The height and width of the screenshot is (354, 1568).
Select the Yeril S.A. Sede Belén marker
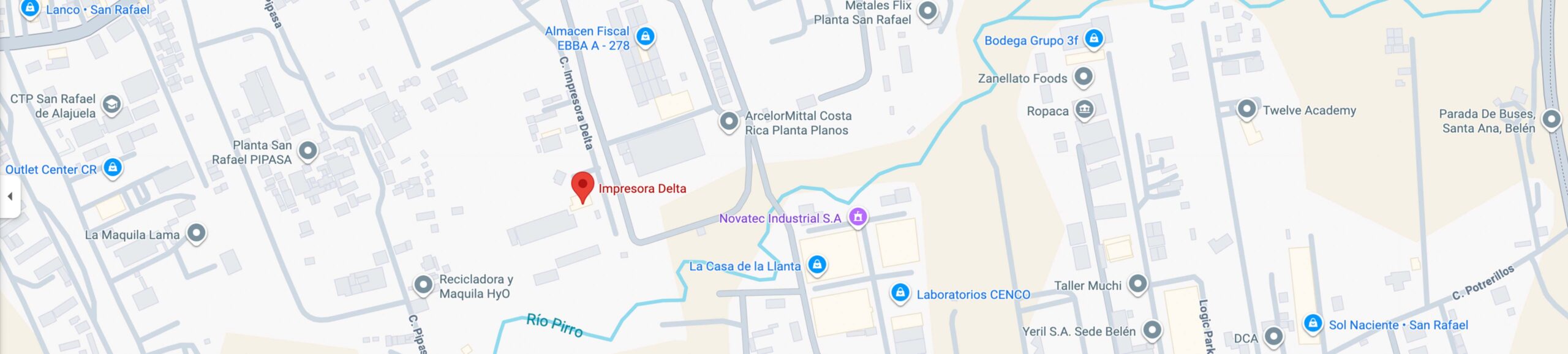click(1152, 330)
